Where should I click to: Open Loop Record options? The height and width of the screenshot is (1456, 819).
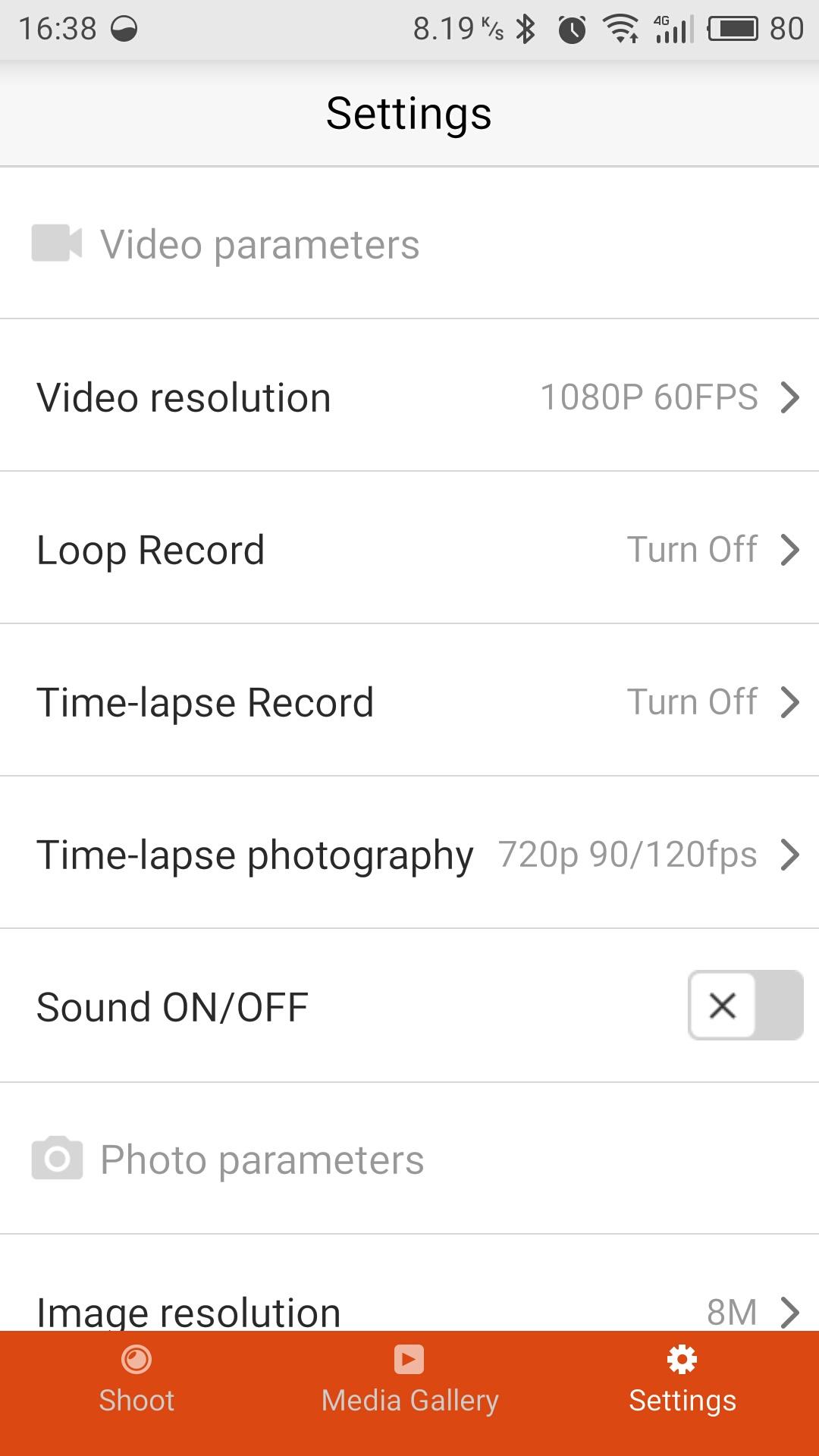tap(409, 549)
